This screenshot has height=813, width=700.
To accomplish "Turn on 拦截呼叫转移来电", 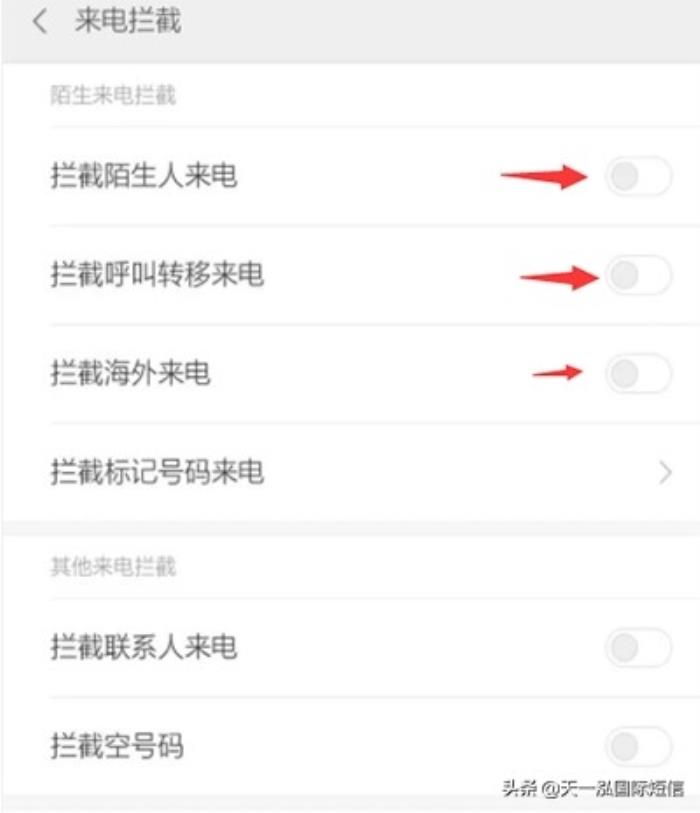I will point(637,275).
